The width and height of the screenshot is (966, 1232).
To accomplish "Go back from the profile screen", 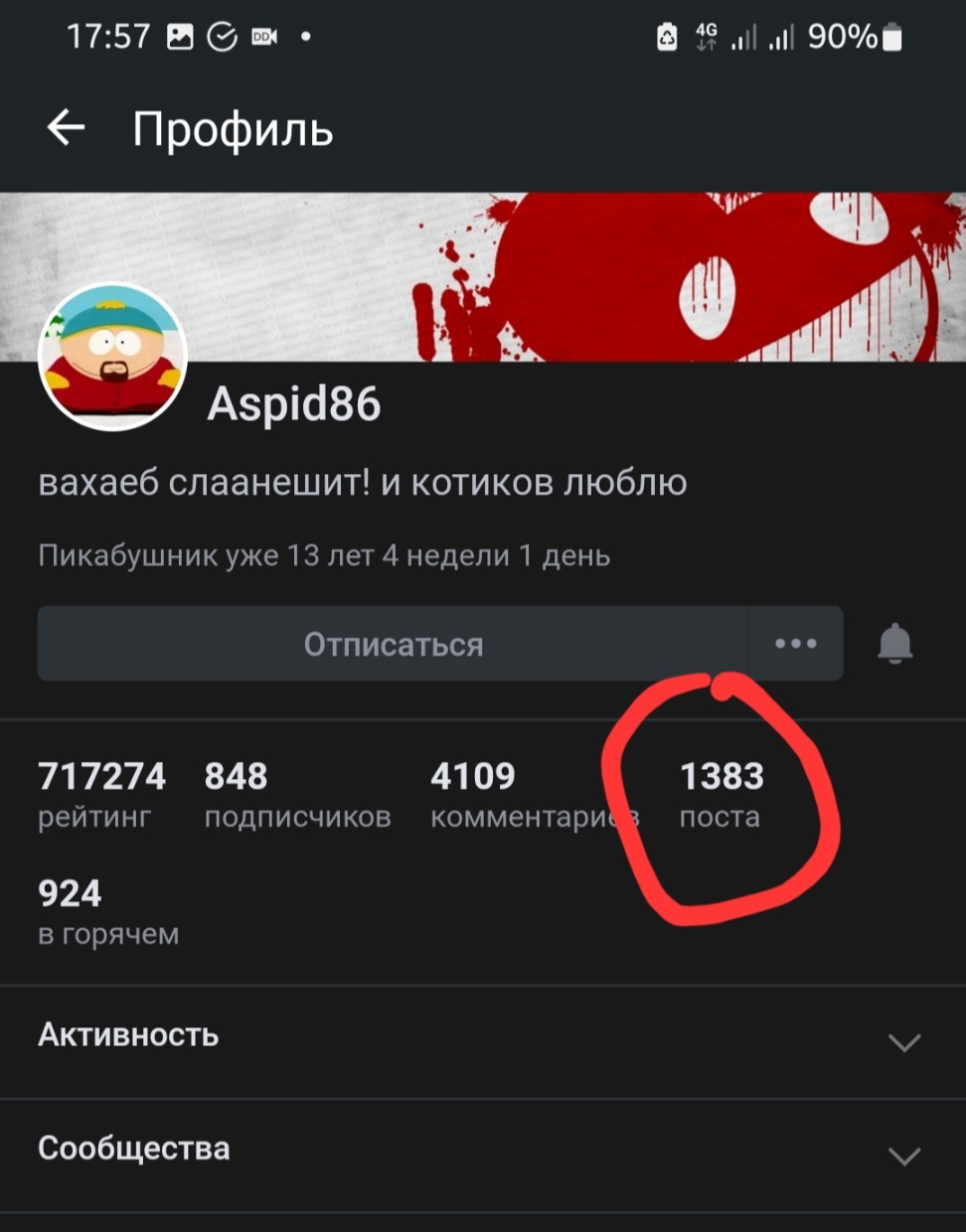I will click(x=67, y=128).
